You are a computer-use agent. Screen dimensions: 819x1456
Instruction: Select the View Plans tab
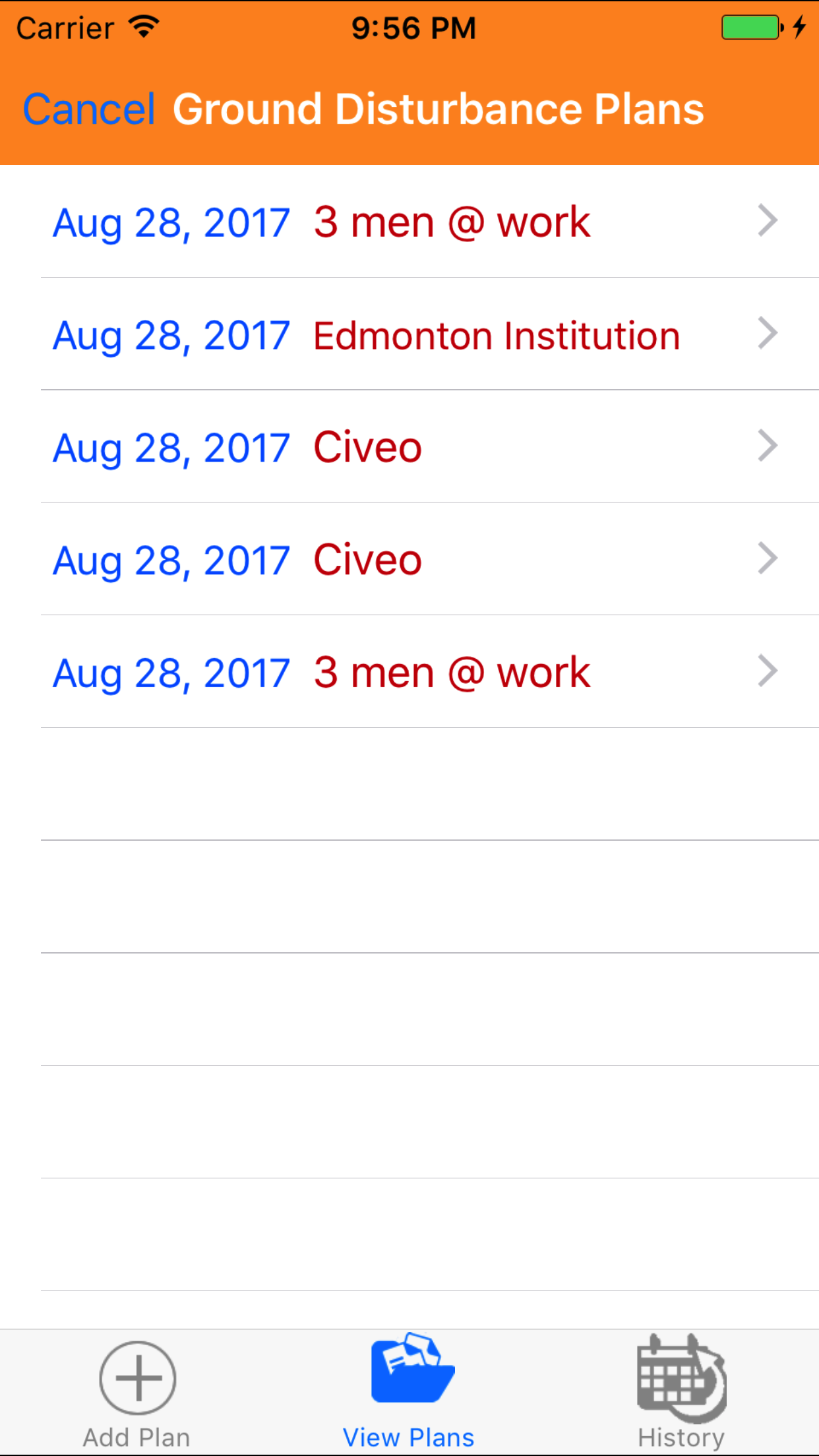point(409,1393)
